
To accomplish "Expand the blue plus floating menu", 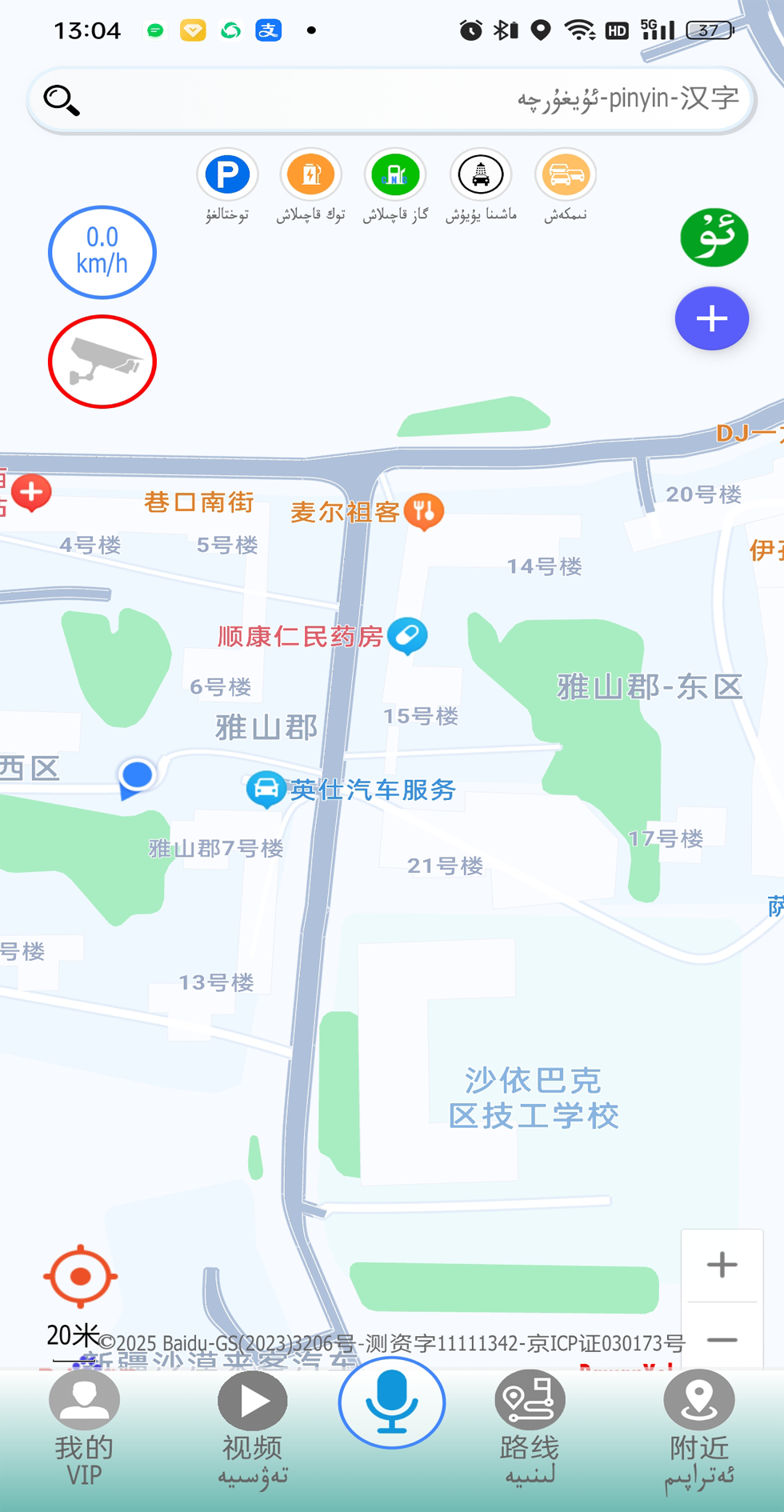I will (711, 318).
